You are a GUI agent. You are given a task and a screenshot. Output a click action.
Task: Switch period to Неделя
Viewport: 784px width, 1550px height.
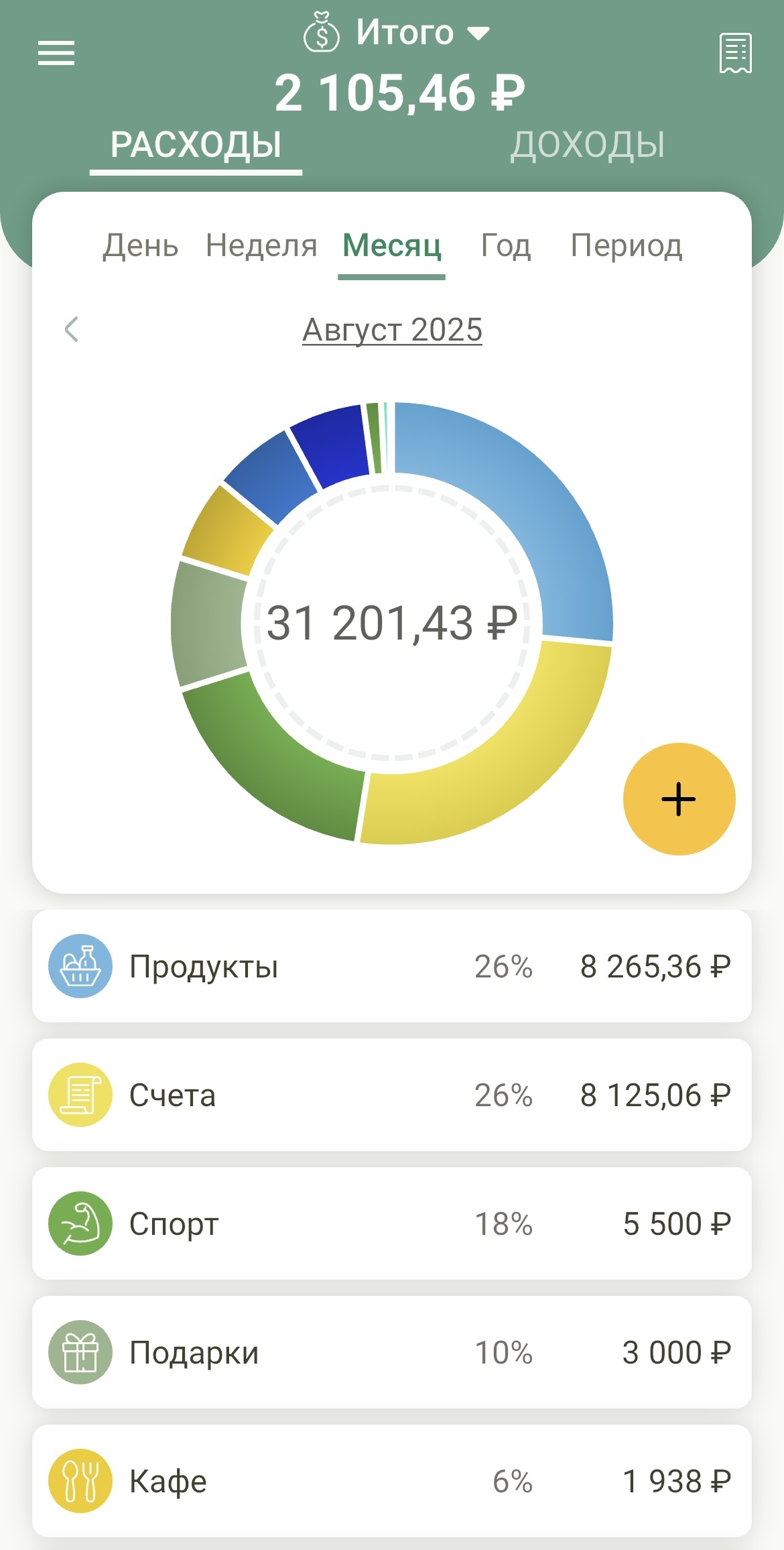pyautogui.click(x=261, y=245)
